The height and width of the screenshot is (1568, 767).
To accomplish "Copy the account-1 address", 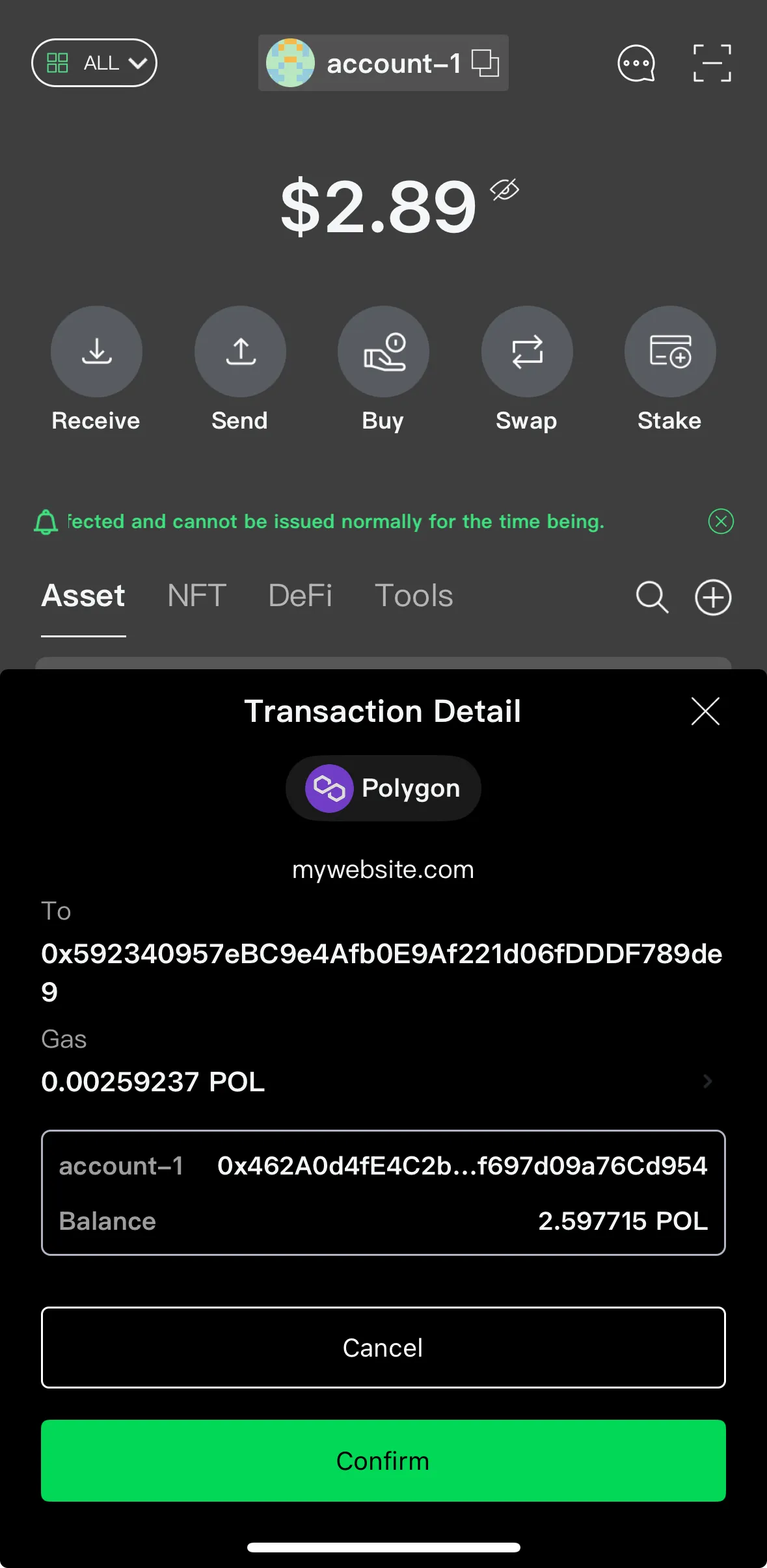I will pos(485,63).
